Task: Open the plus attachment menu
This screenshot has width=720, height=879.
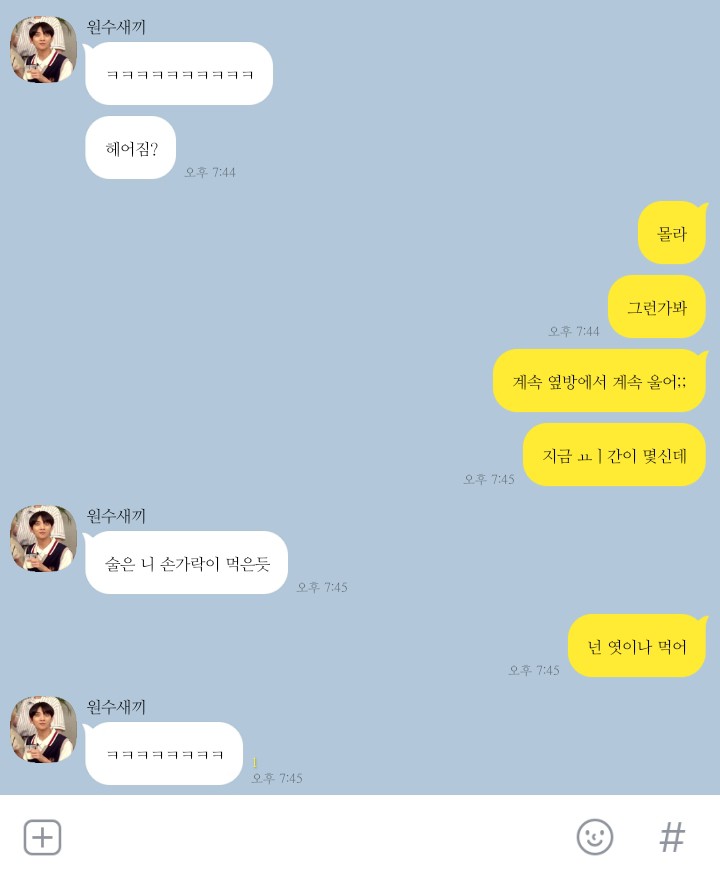Action: click(42, 837)
